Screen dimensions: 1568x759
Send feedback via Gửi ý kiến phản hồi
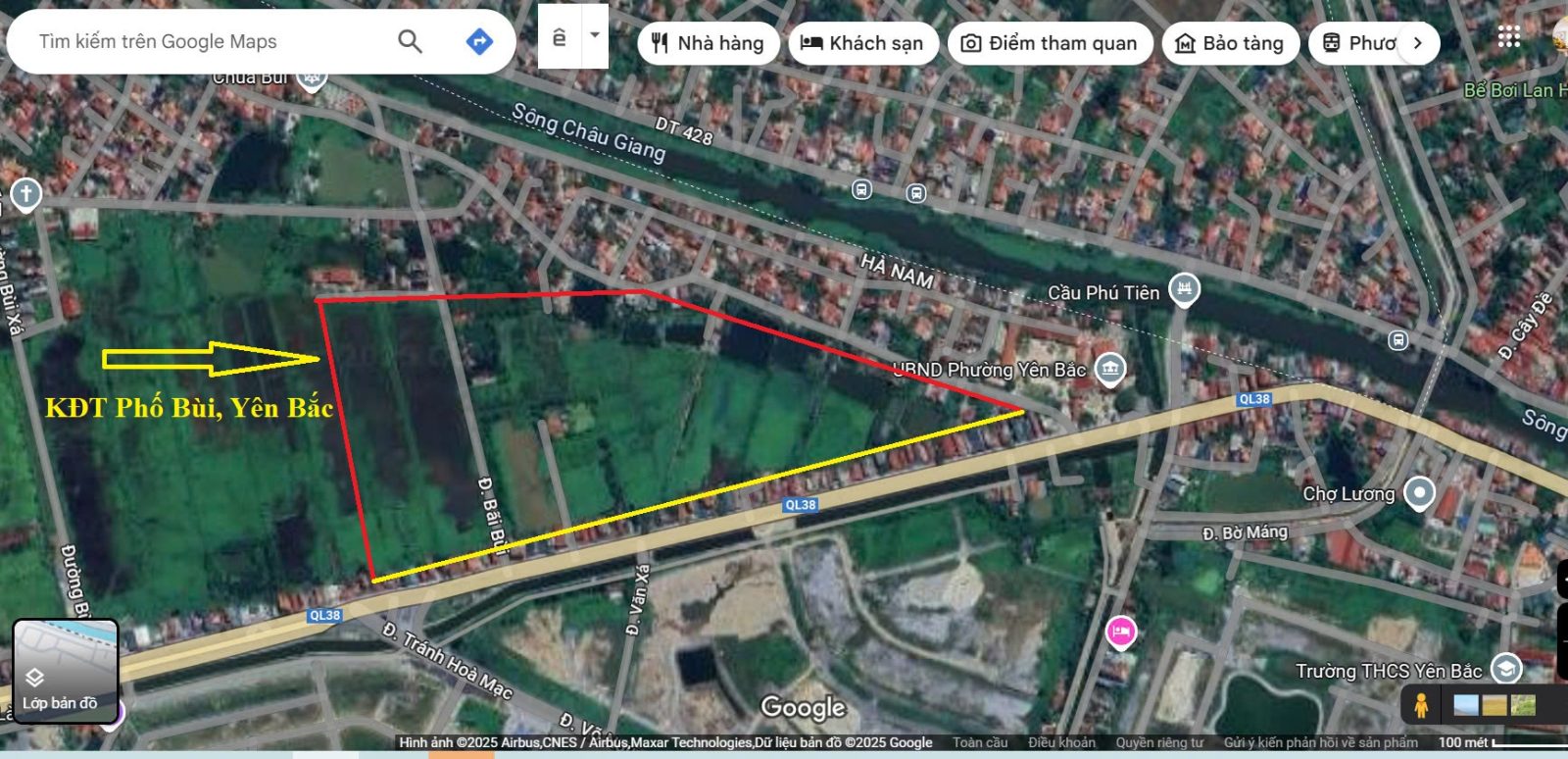click(1319, 742)
